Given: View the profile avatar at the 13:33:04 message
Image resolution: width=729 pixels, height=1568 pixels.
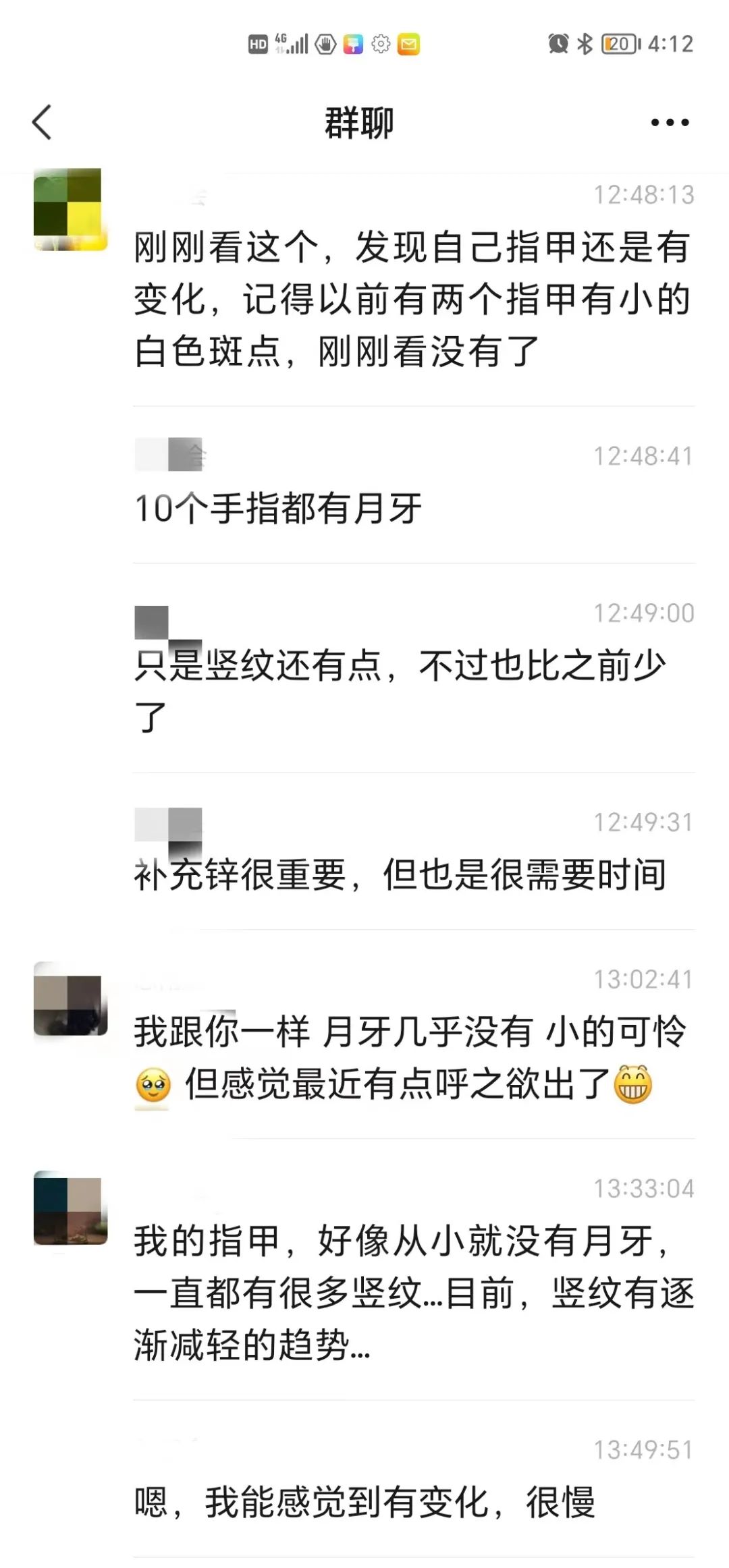Looking at the screenshot, I should pos(71,1208).
